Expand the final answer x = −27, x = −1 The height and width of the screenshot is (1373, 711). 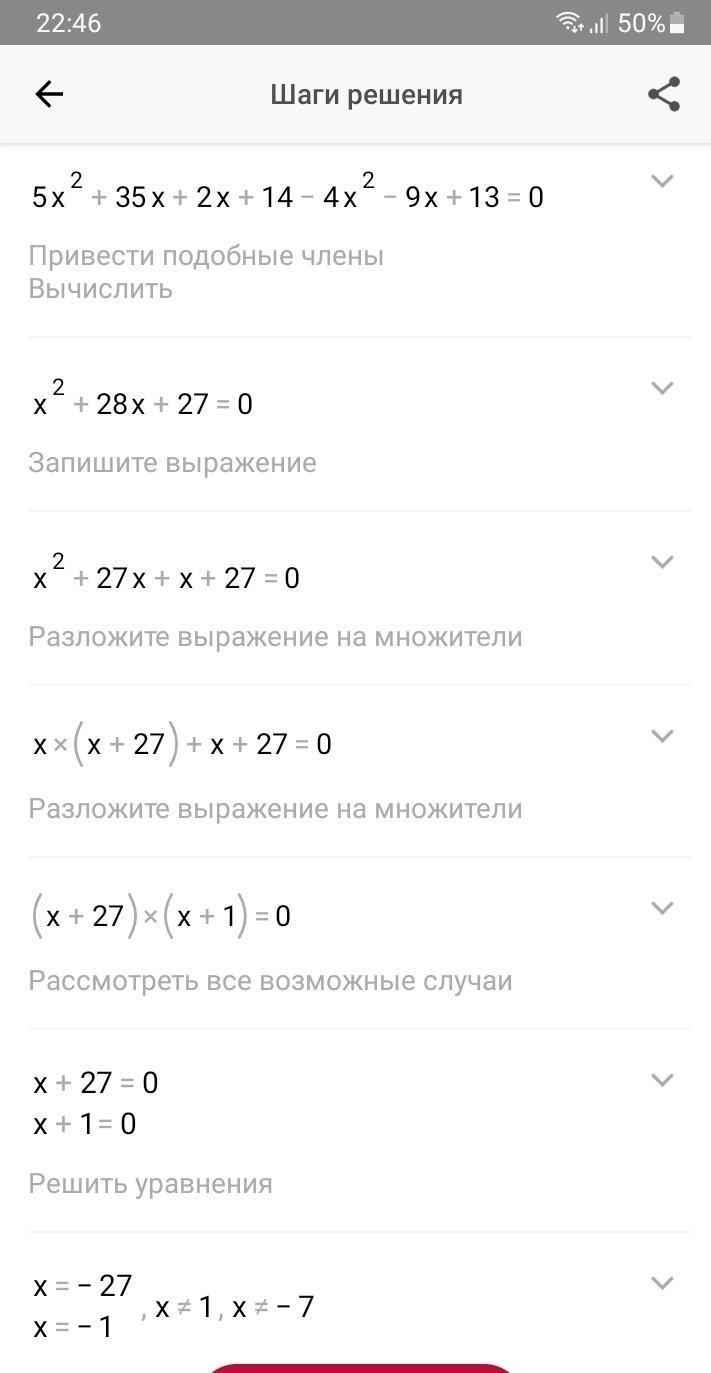(x=662, y=1283)
